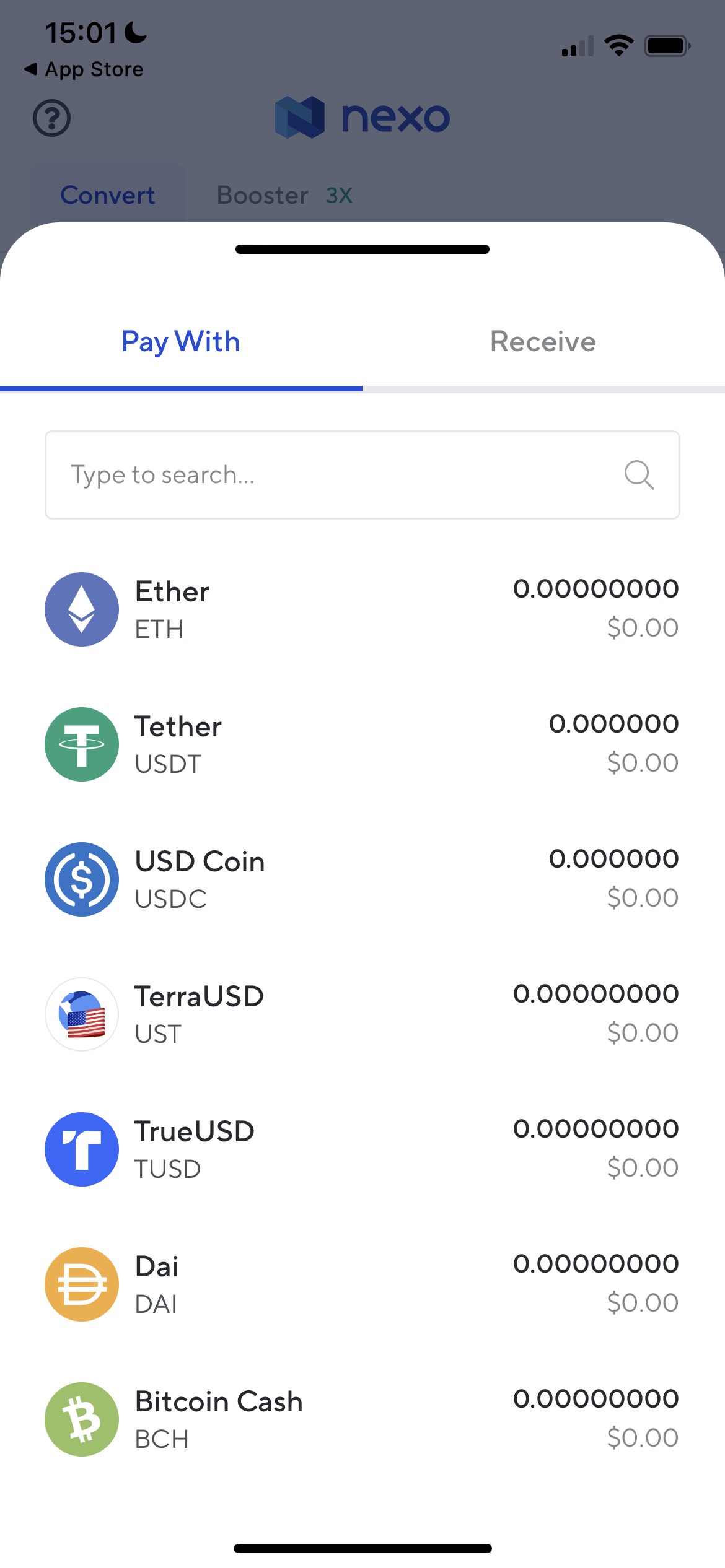The image size is (725, 1568).
Task: Select Dai (DAI) asset
Action: (362, 1284)
